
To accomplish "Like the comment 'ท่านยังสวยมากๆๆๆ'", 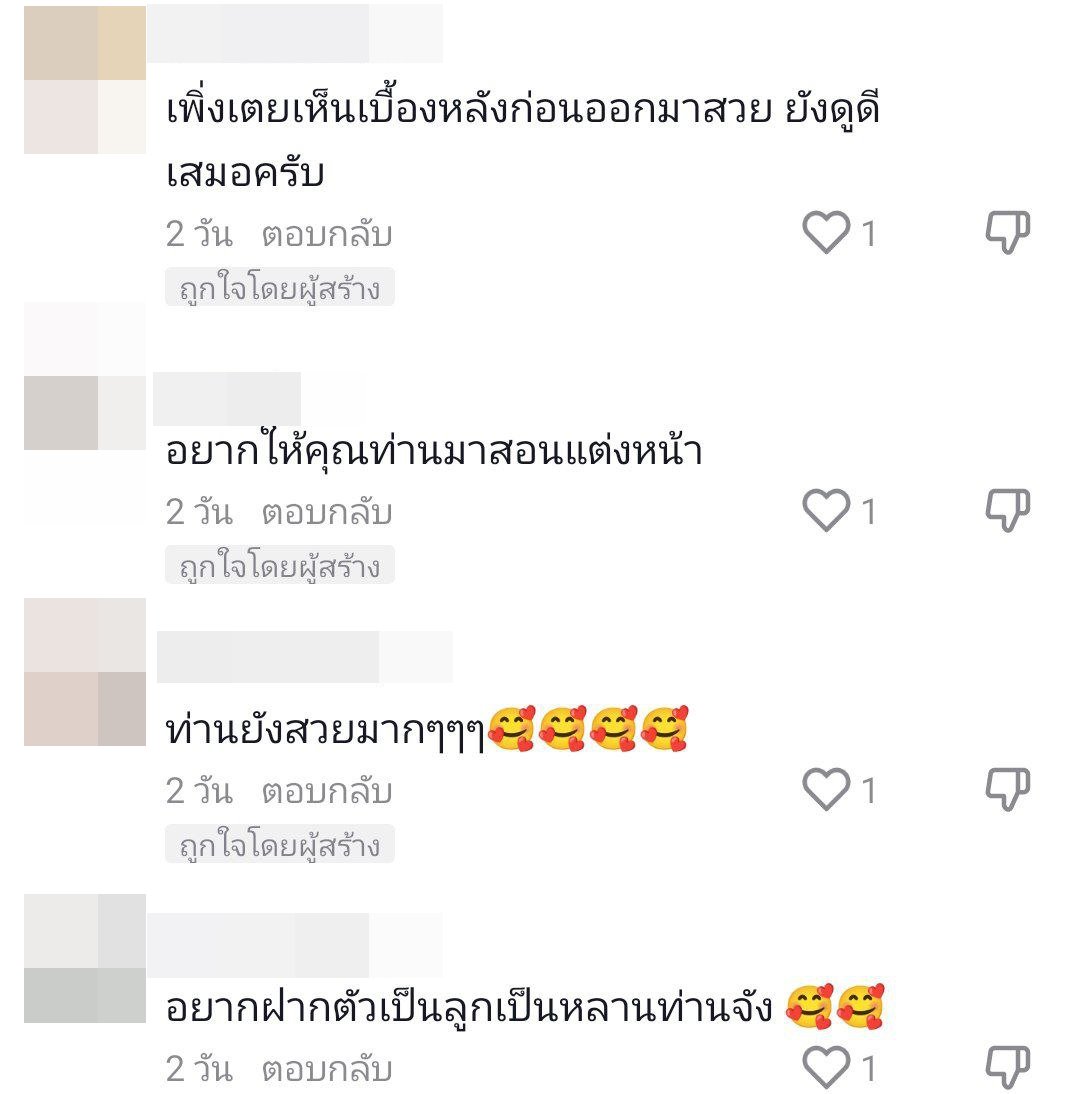I will [826, 791].
